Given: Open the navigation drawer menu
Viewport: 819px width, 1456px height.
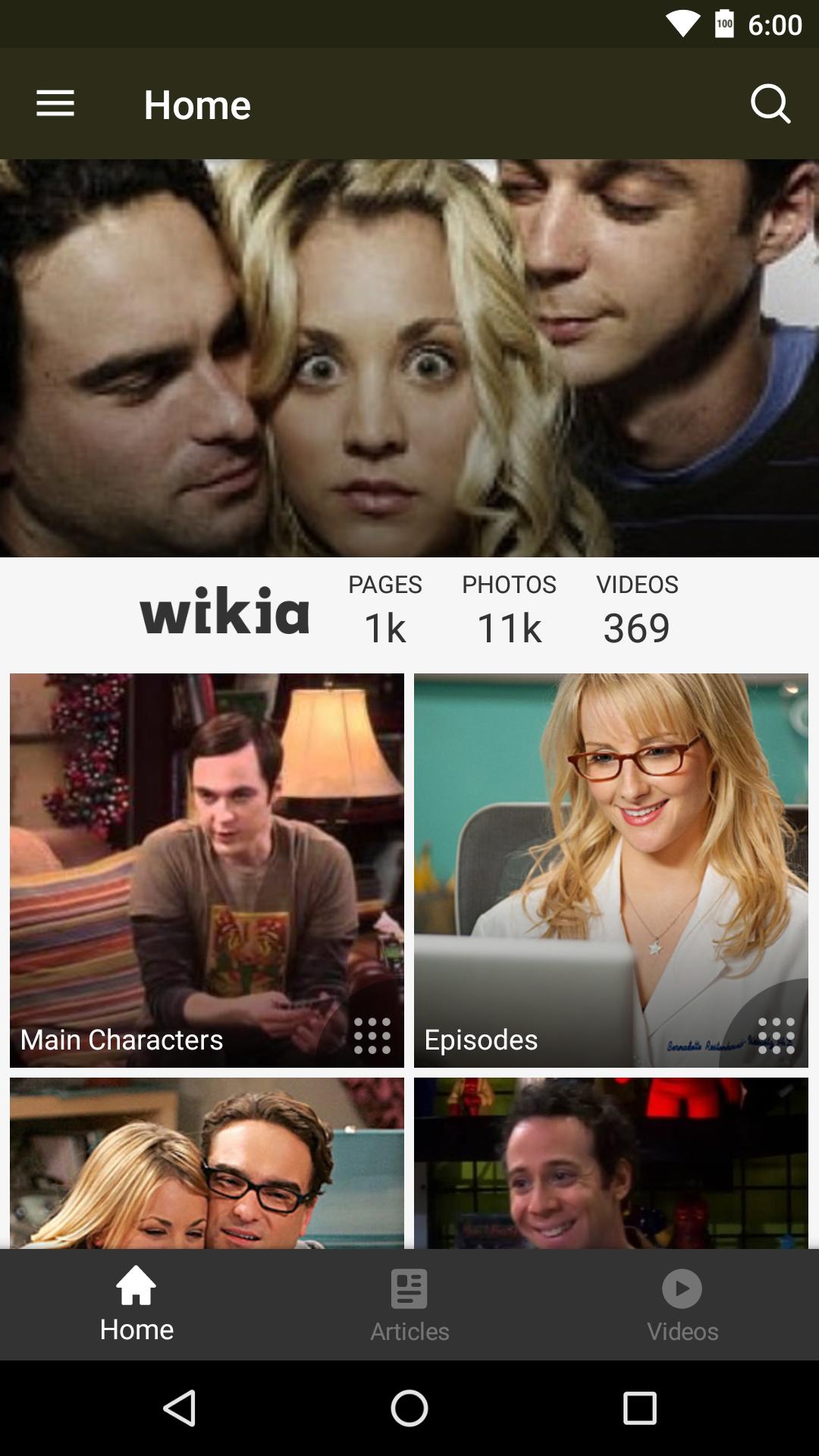Looking at the screenshot, I should [x=55, y=103].
